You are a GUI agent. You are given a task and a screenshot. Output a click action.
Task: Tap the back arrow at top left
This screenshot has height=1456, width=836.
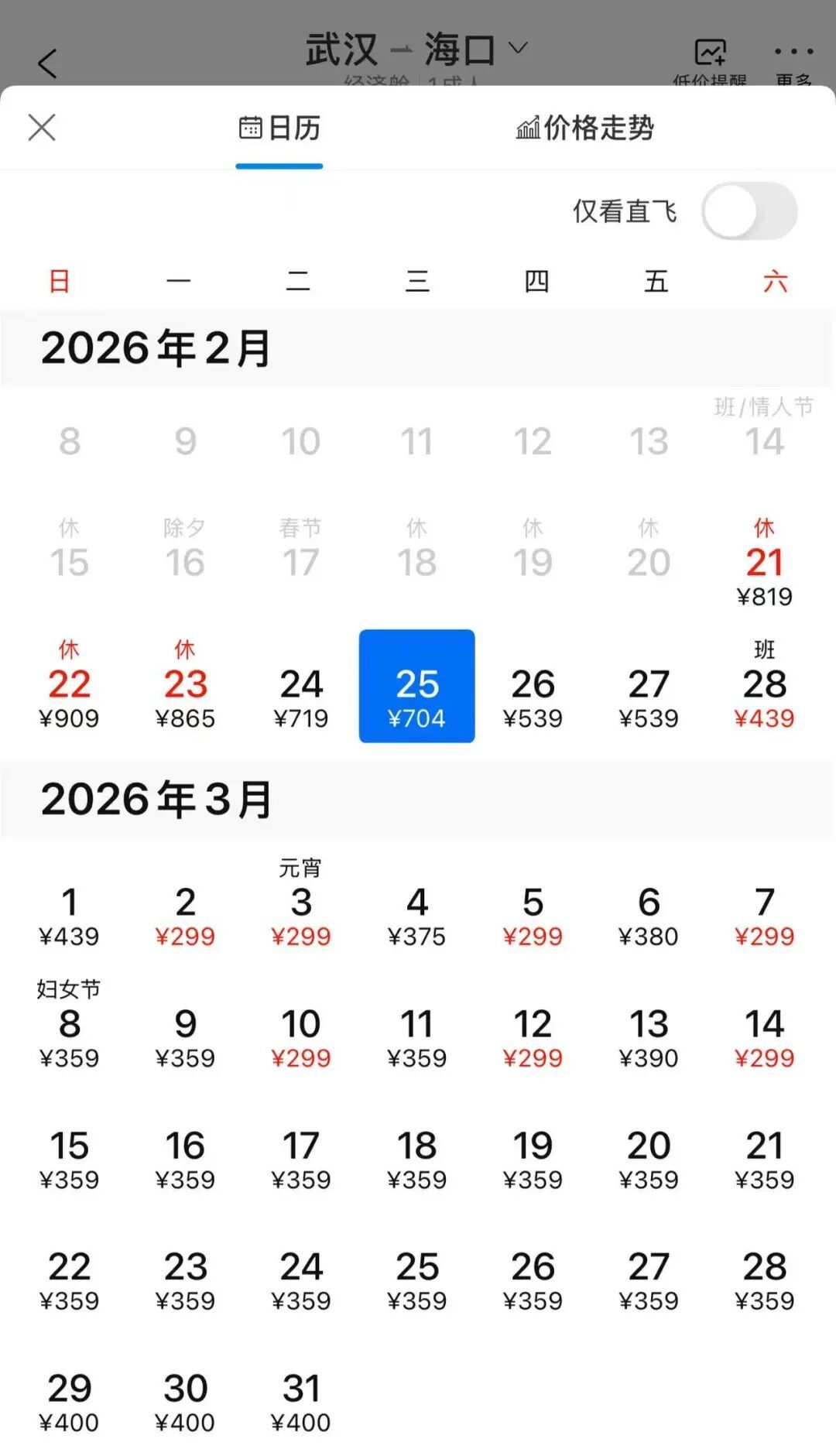[x=48, y=63]
